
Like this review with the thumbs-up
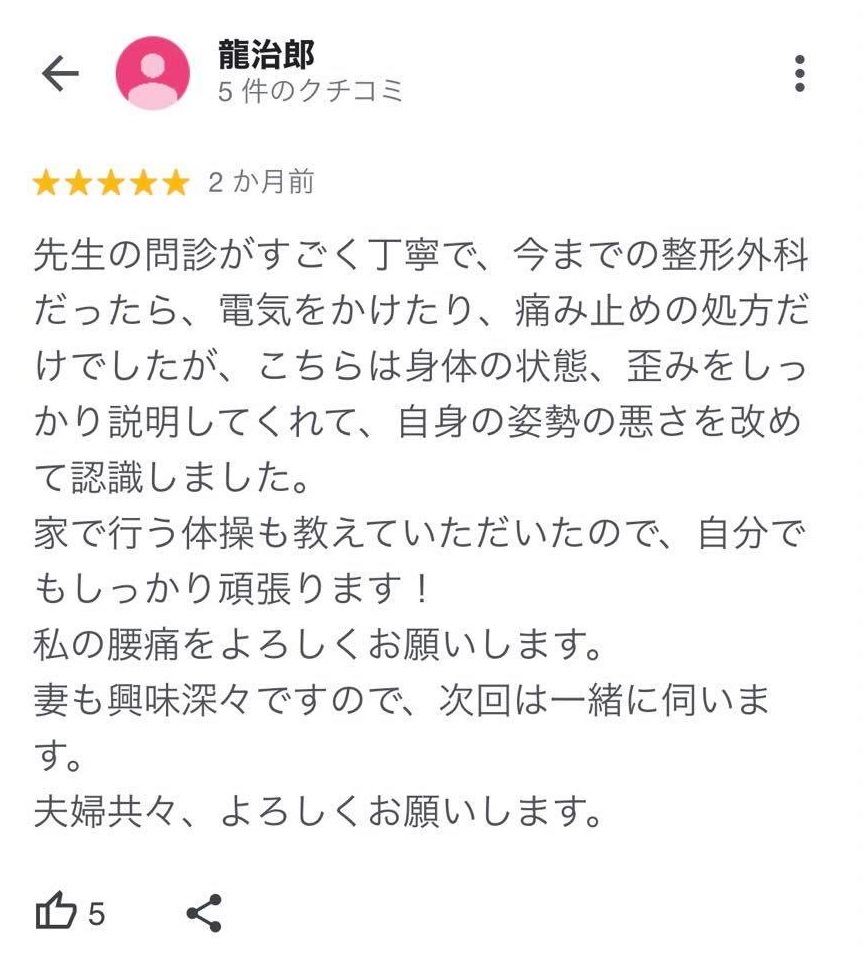56,913
